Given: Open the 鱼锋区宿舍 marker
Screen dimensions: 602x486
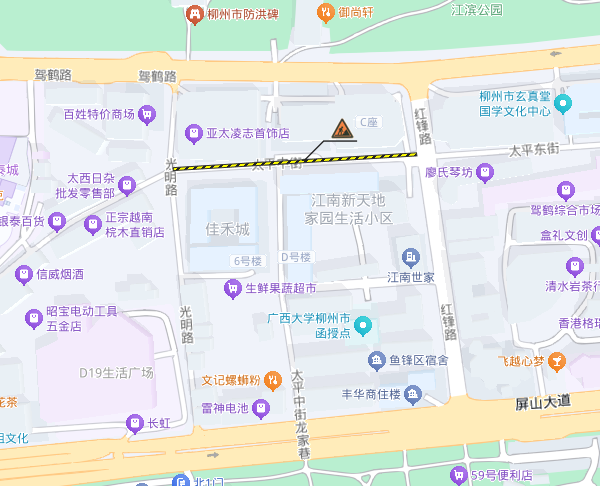Looking at the screenshot, I should tap(376, 360).
